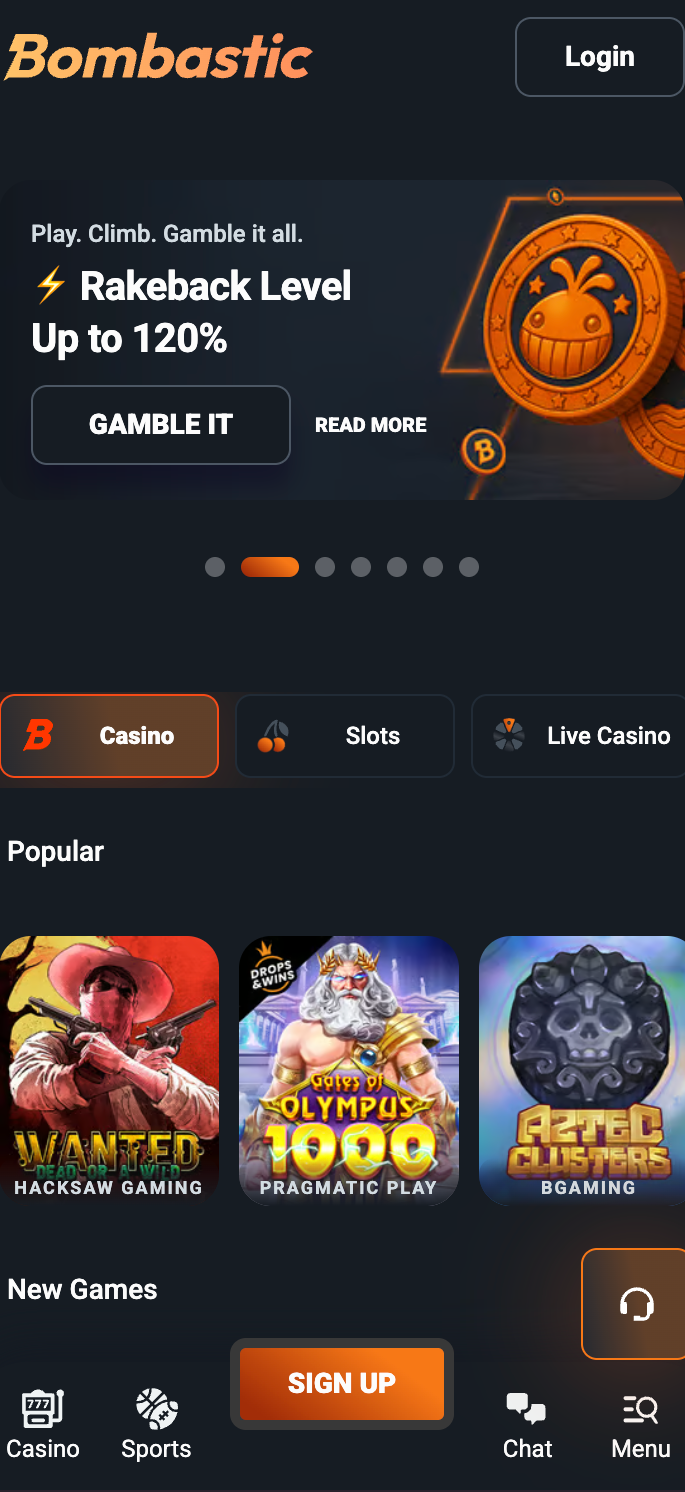This screenshot has width=685, height=1492.
Task: Switch to the Live Casino category
Action: (x=580, y=736)
